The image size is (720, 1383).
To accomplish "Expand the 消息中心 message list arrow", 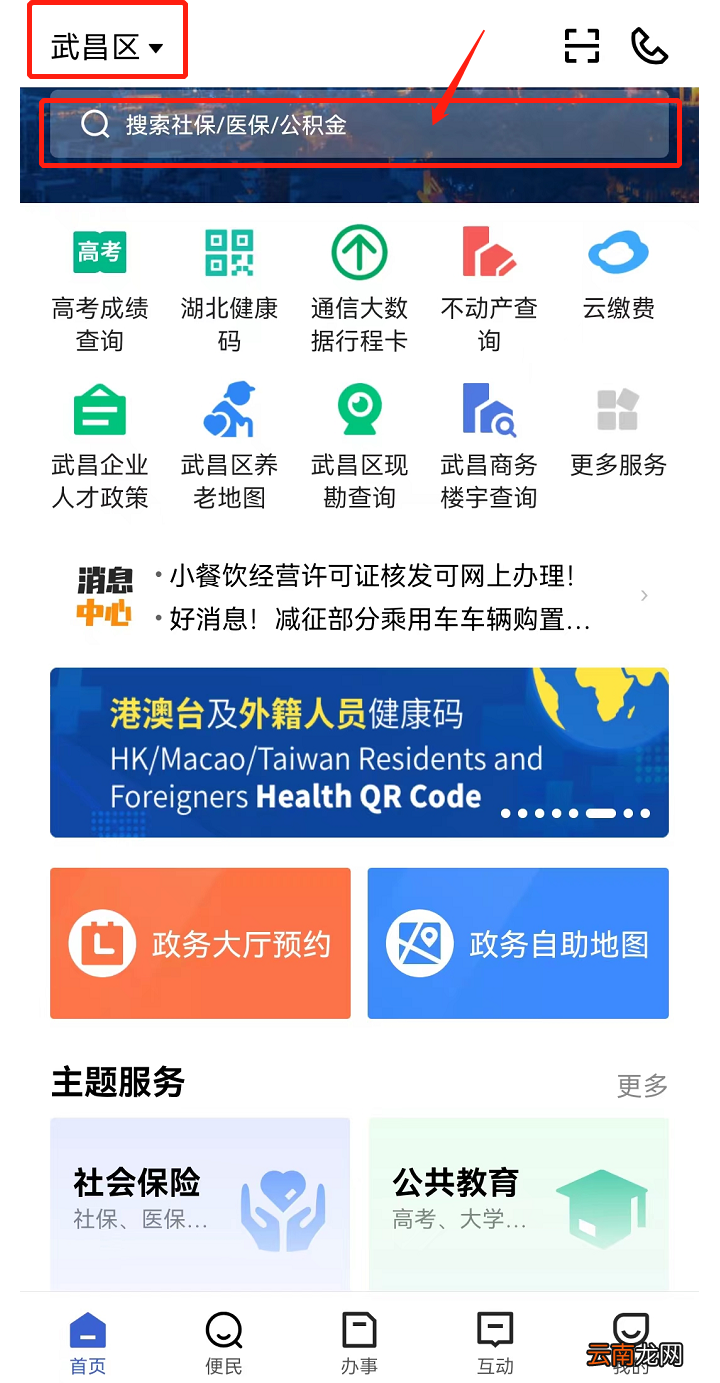I will pos(644,595).
